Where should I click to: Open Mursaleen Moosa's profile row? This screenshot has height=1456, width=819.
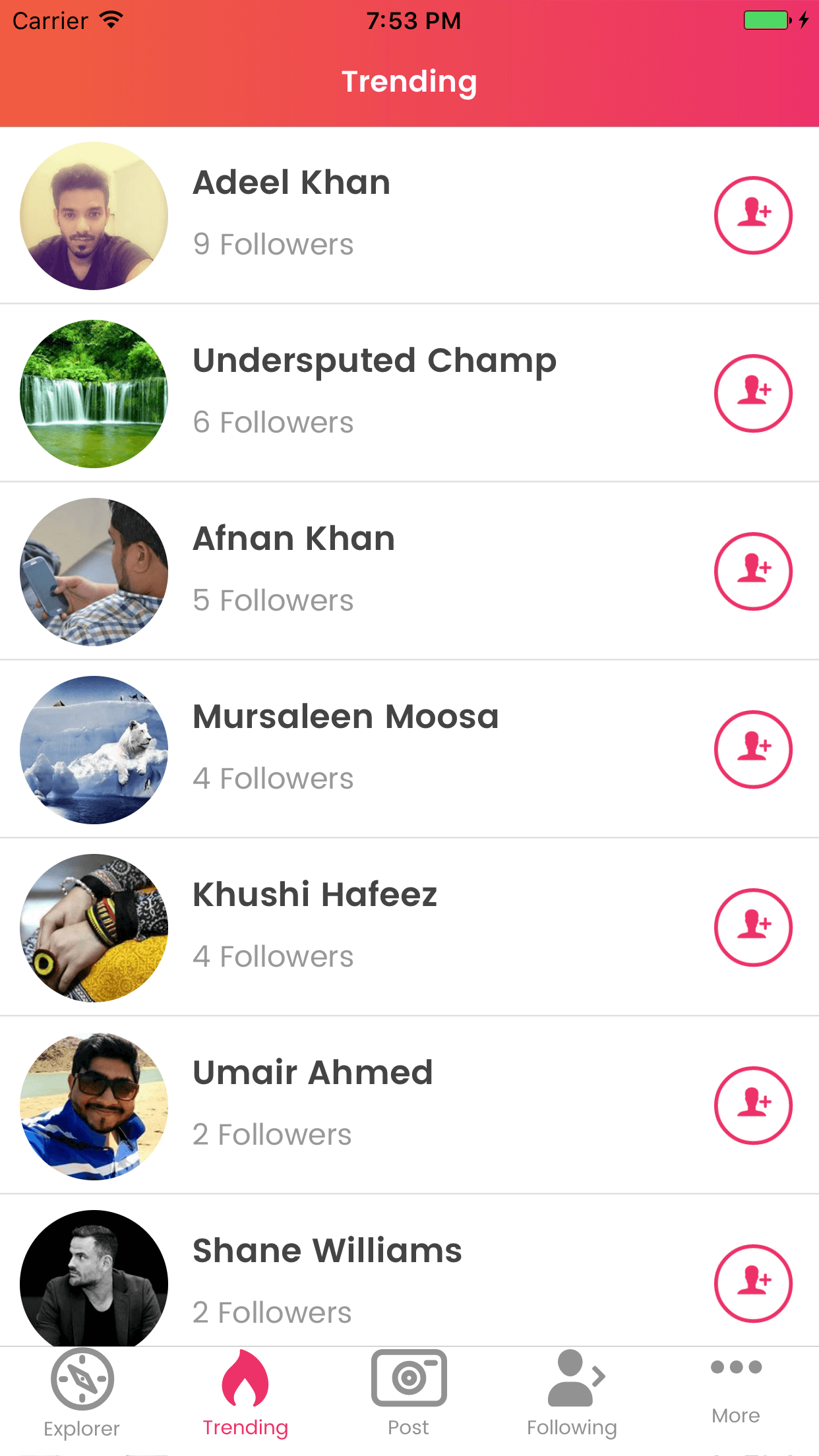point(409,750)
